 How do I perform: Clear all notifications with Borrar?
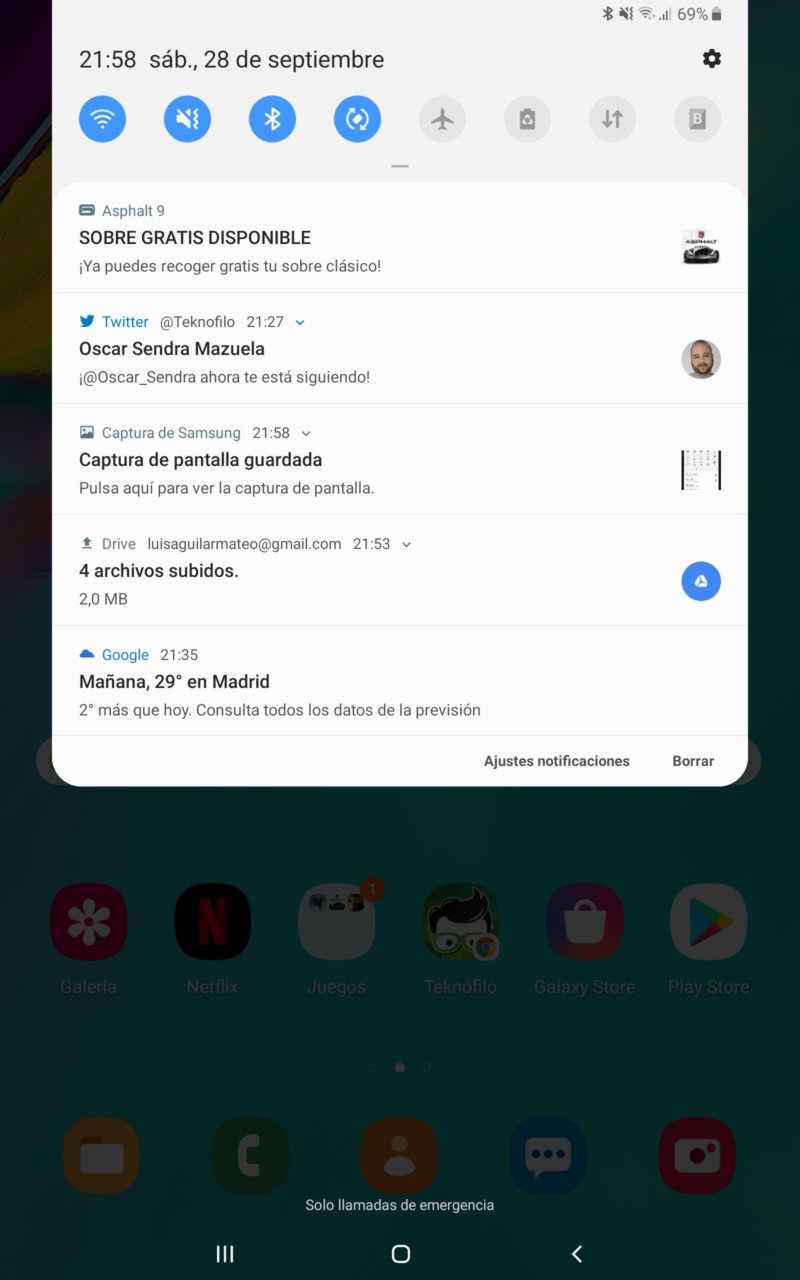pyautogui.click(x=693, y=761)
